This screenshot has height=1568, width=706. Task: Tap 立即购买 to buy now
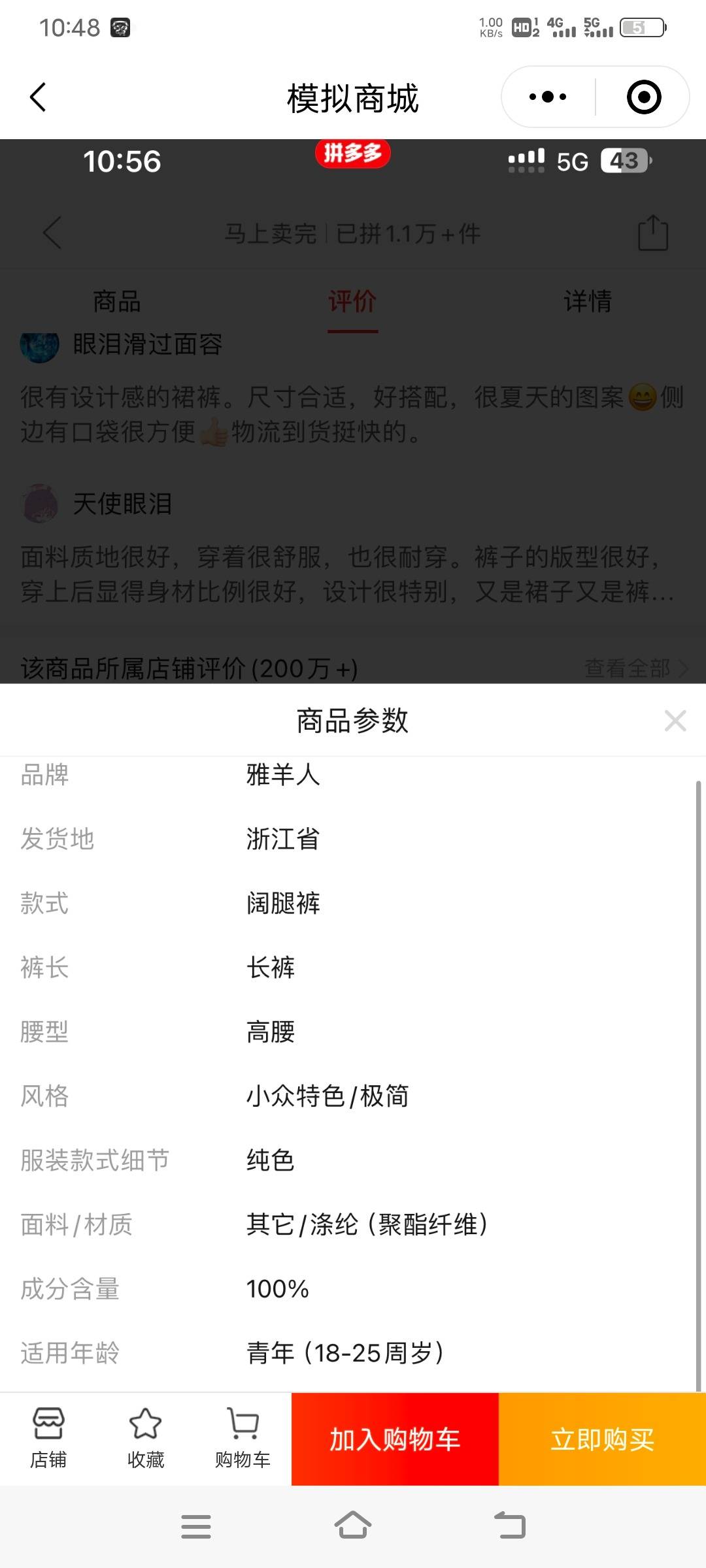click(x=602, y=1439)
